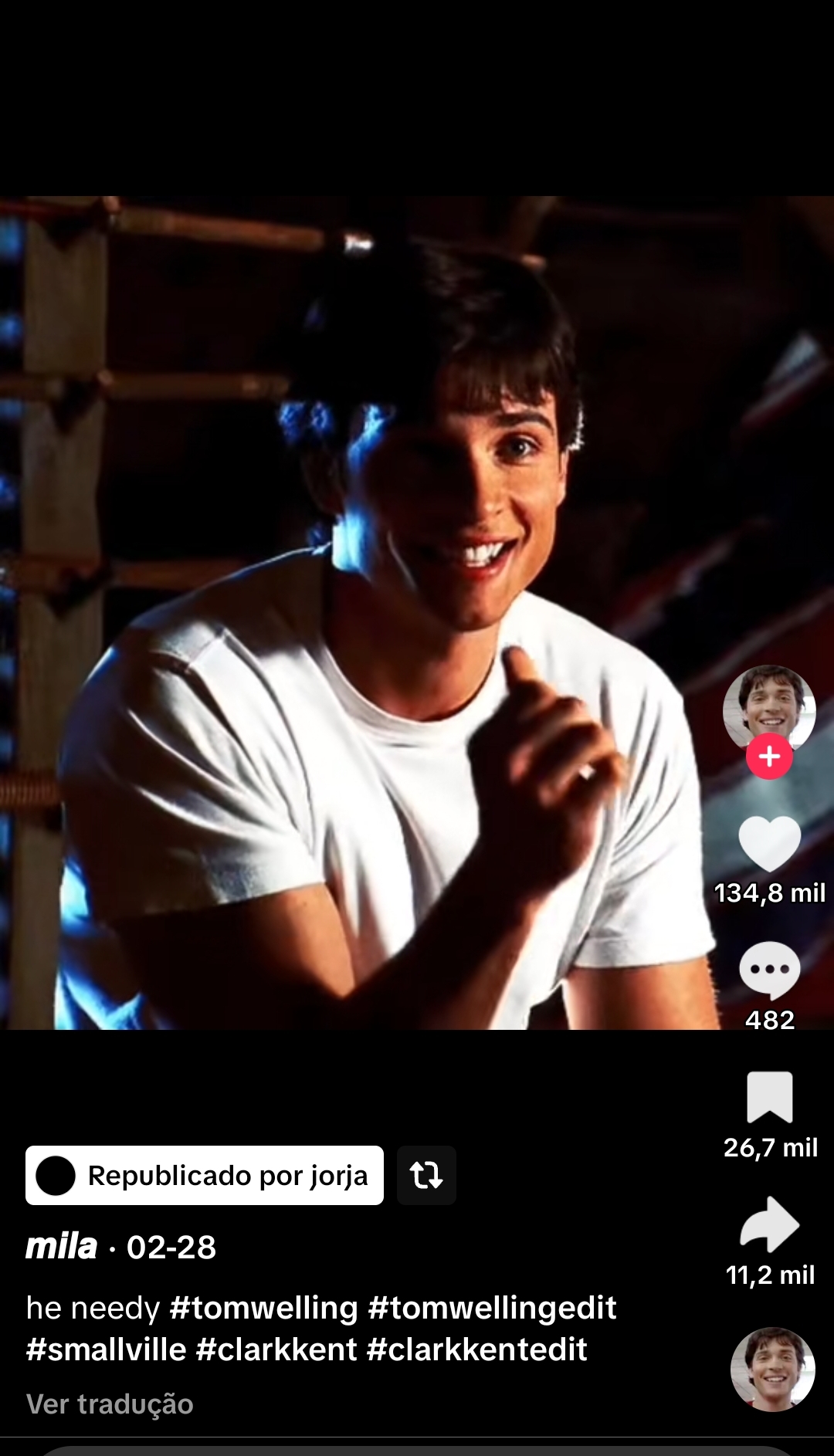Tap 'Ver tradução' to translate the caption
Image resolution: width=834 pixels, height=1456 pixels.
click(110, 1404)
